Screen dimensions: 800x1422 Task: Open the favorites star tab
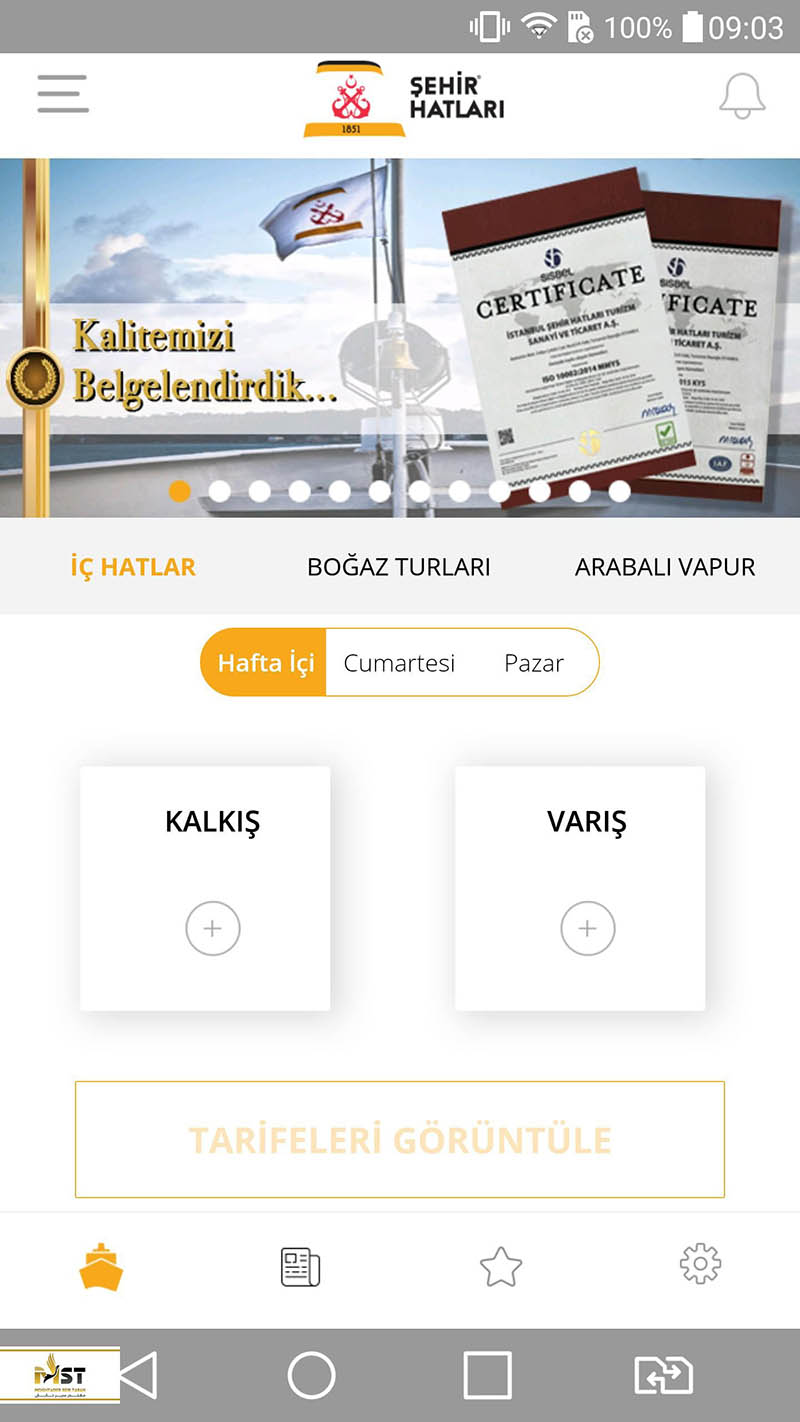tap(501, 1267)
